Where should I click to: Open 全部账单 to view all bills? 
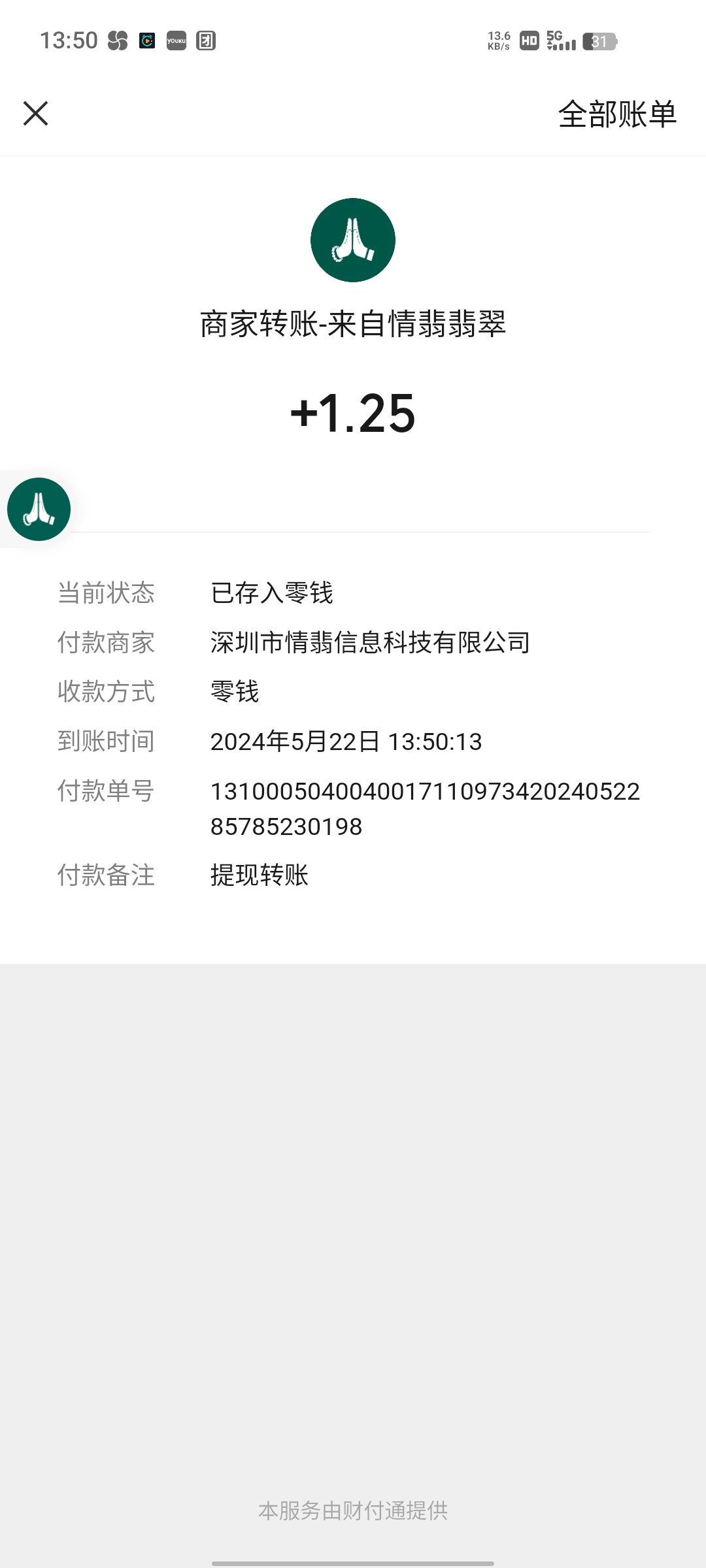pyautogui.click(x=617, y=114)
